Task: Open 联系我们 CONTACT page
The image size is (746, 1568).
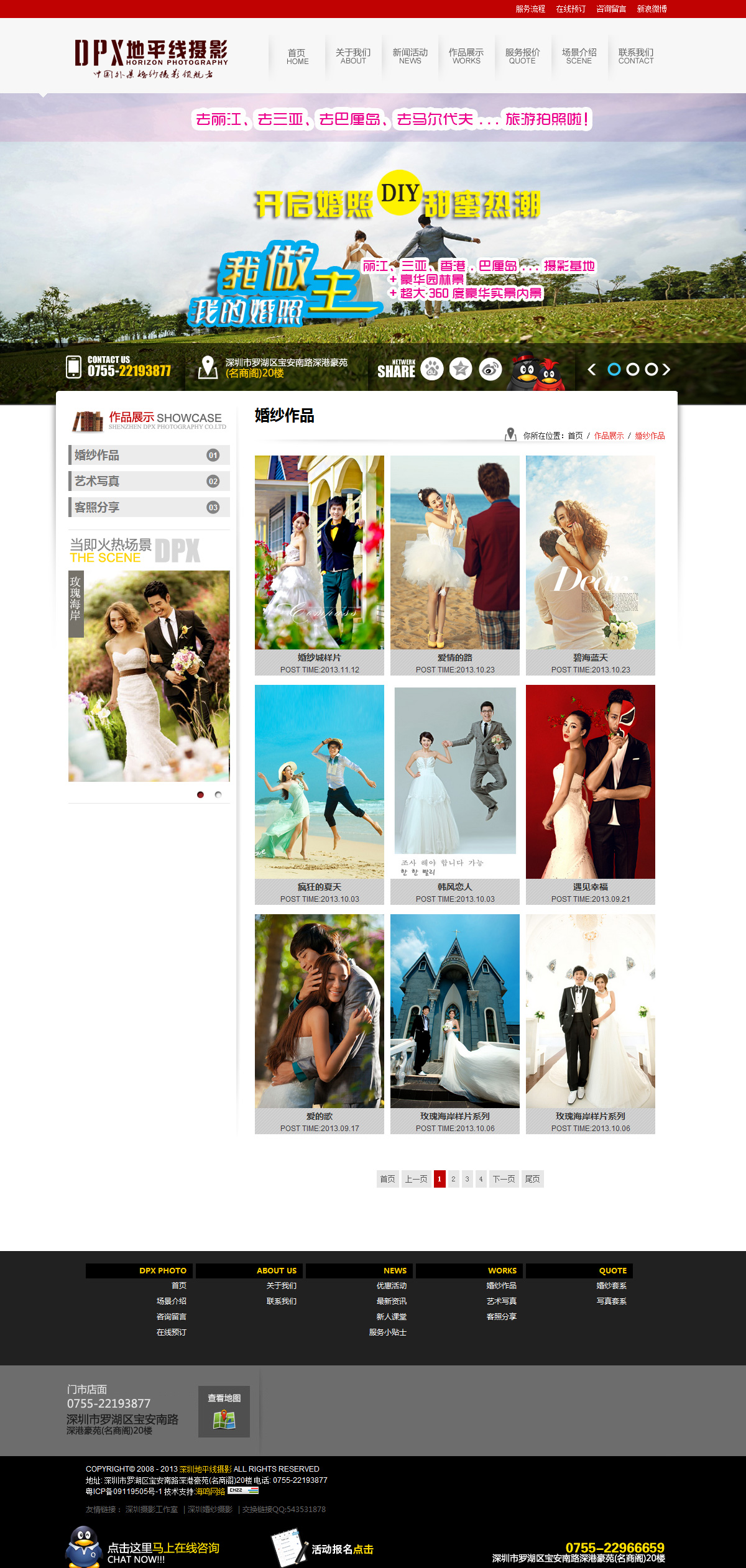Action: 635,56
